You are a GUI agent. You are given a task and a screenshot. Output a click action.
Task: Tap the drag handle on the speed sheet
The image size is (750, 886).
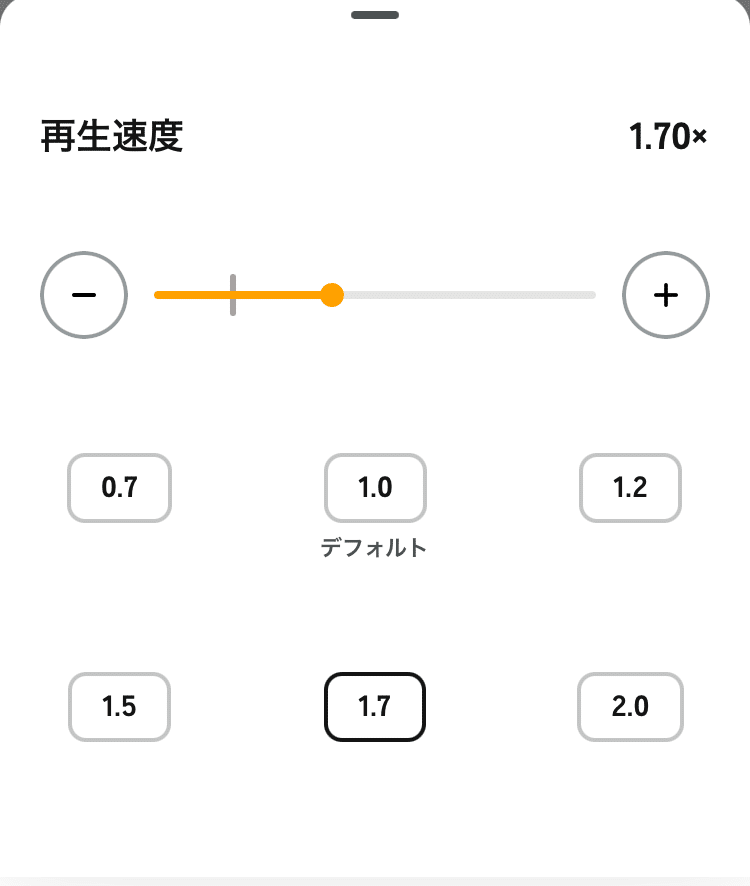point(375,15)
